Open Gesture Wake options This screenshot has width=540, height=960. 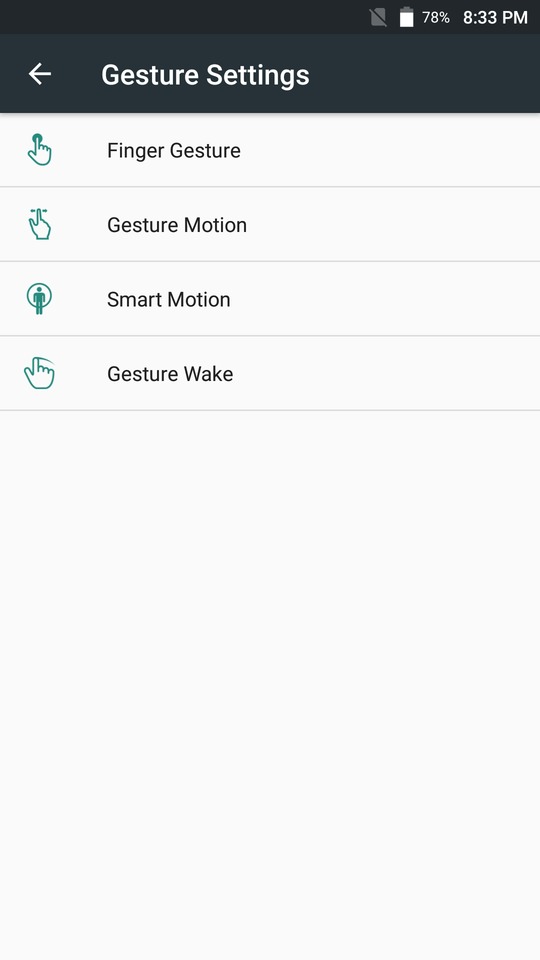pyautogui.click(x=270, y=373)
